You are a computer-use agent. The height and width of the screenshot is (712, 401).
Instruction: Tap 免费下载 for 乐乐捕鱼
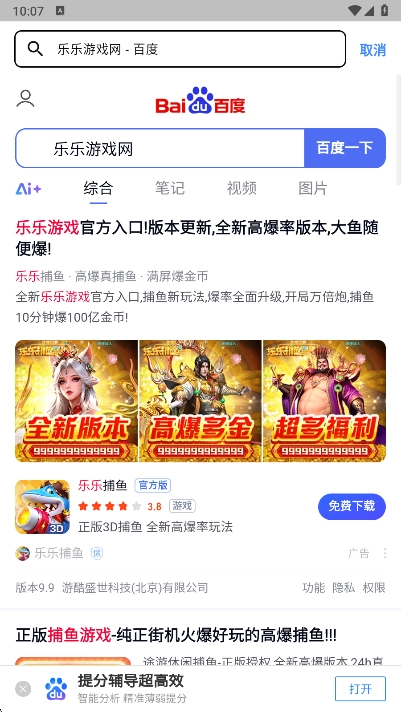pos(352,506)
